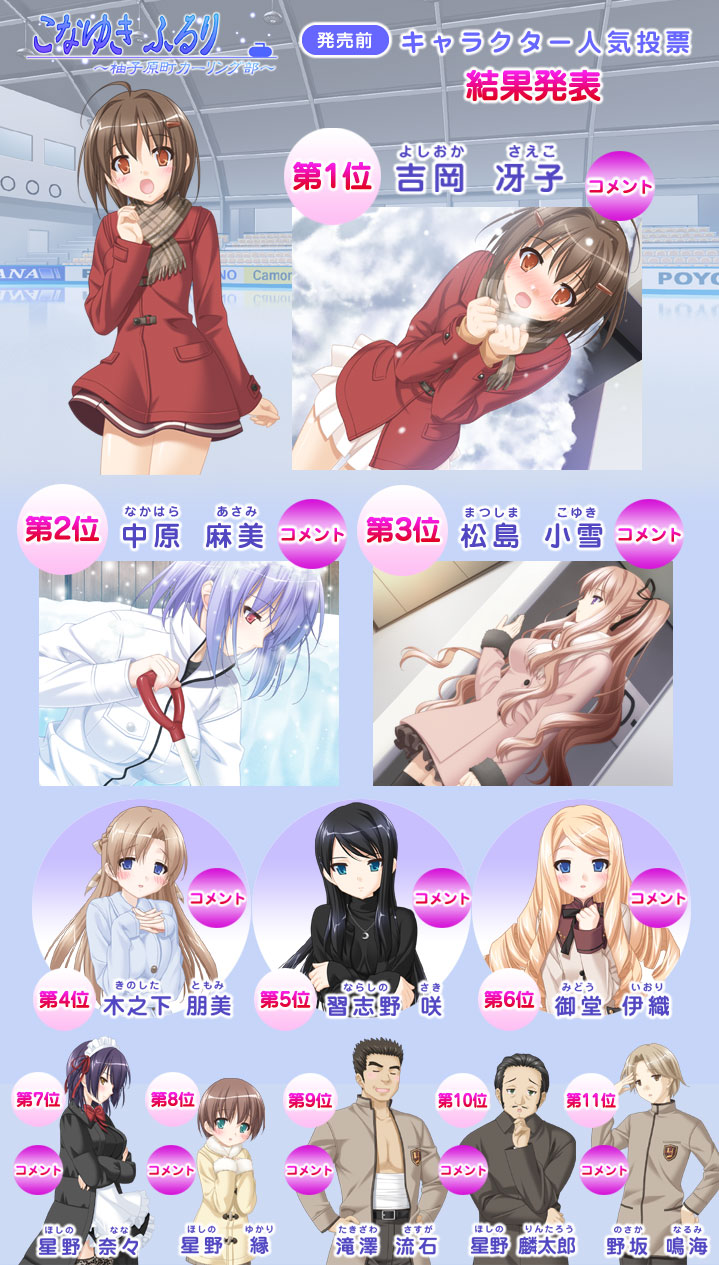Open the comment for 6th place 御堂伊織

(658, 898)
